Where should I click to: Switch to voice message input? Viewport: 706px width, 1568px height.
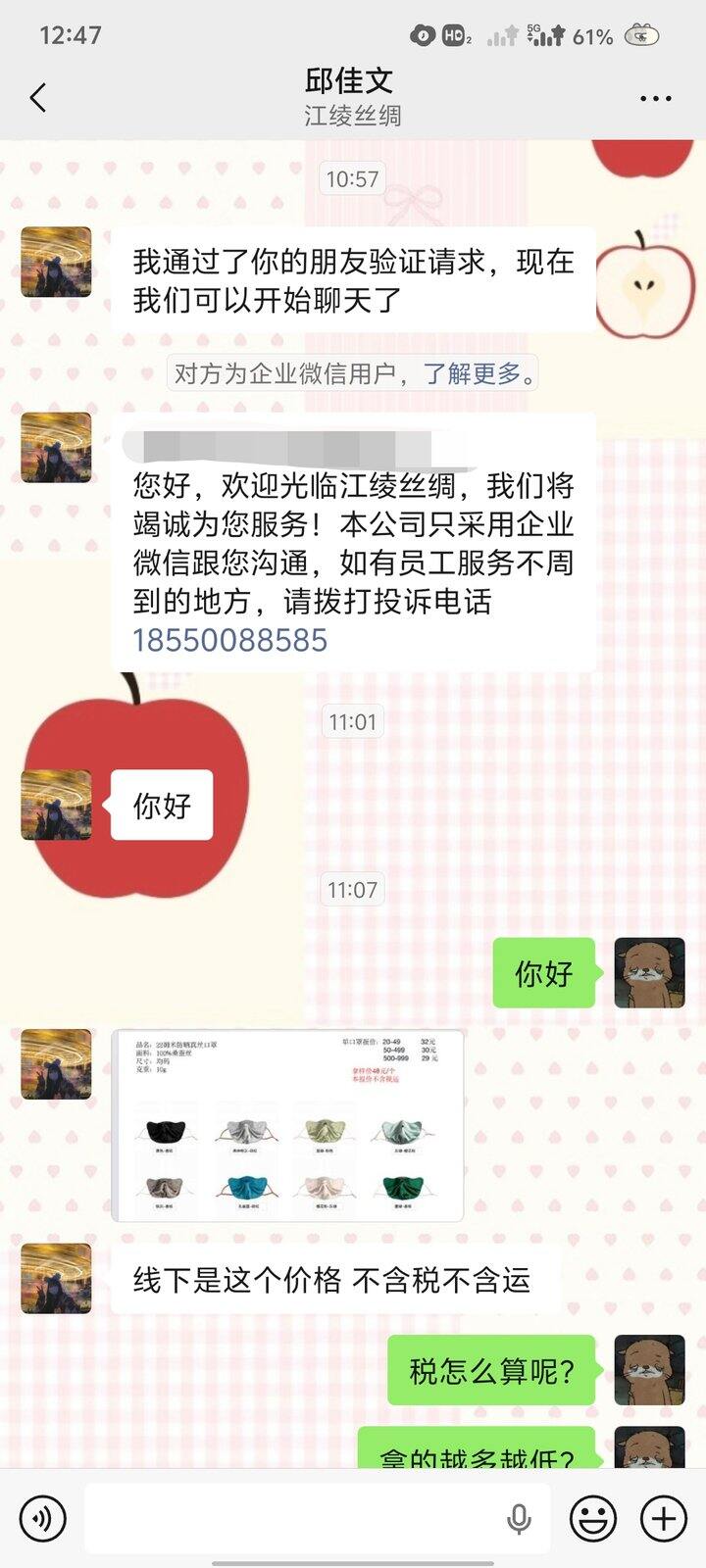[42, 1519]
